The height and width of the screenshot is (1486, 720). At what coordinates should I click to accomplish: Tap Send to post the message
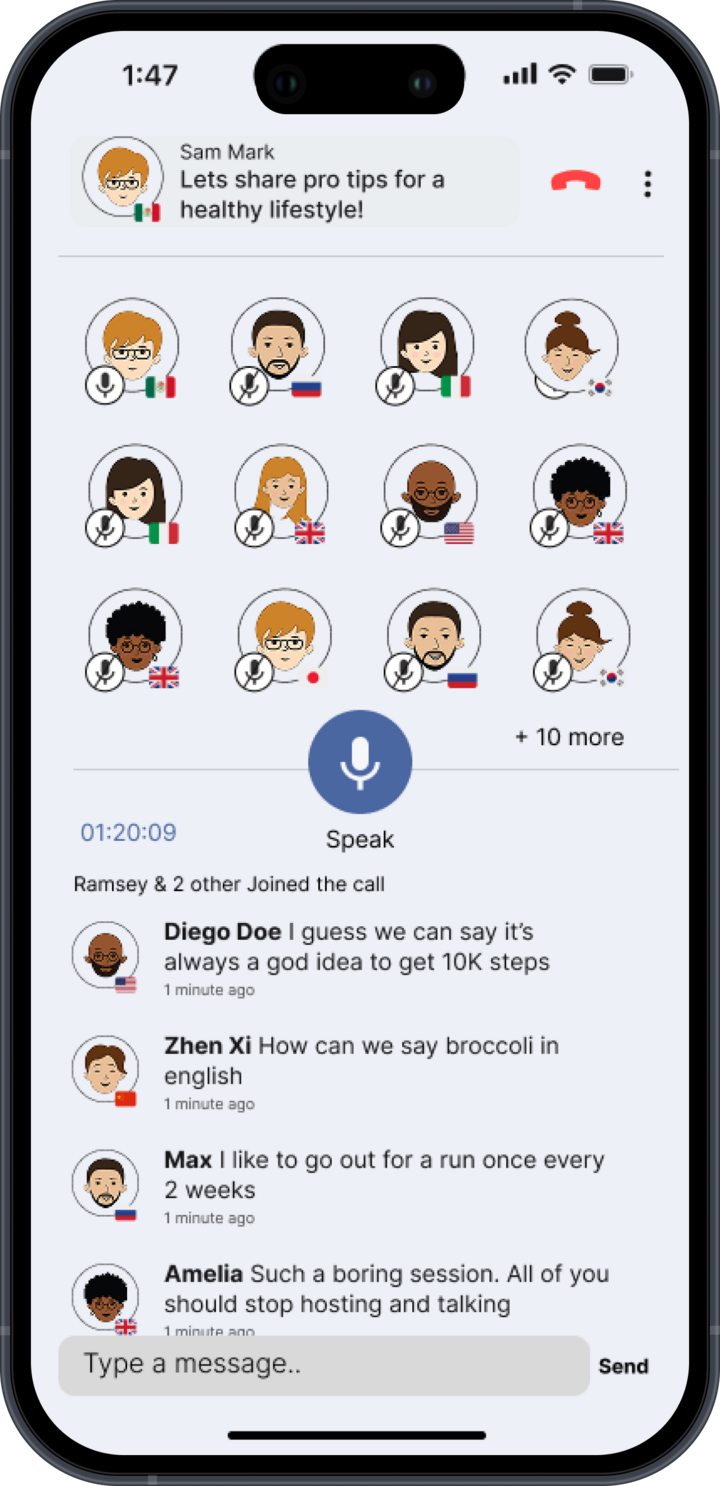click(x=623, y=1366)
